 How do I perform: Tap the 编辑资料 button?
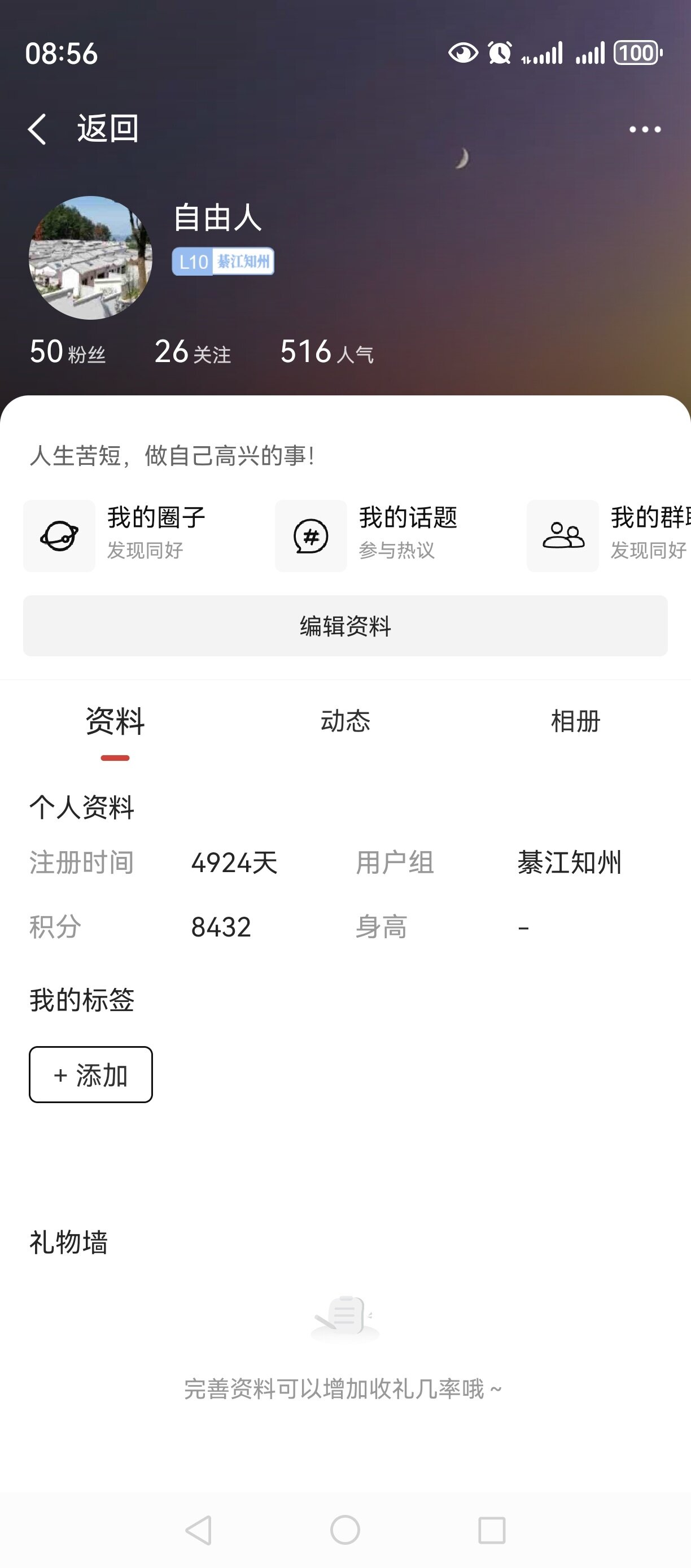pyautogui.click(x=345, y=626)
